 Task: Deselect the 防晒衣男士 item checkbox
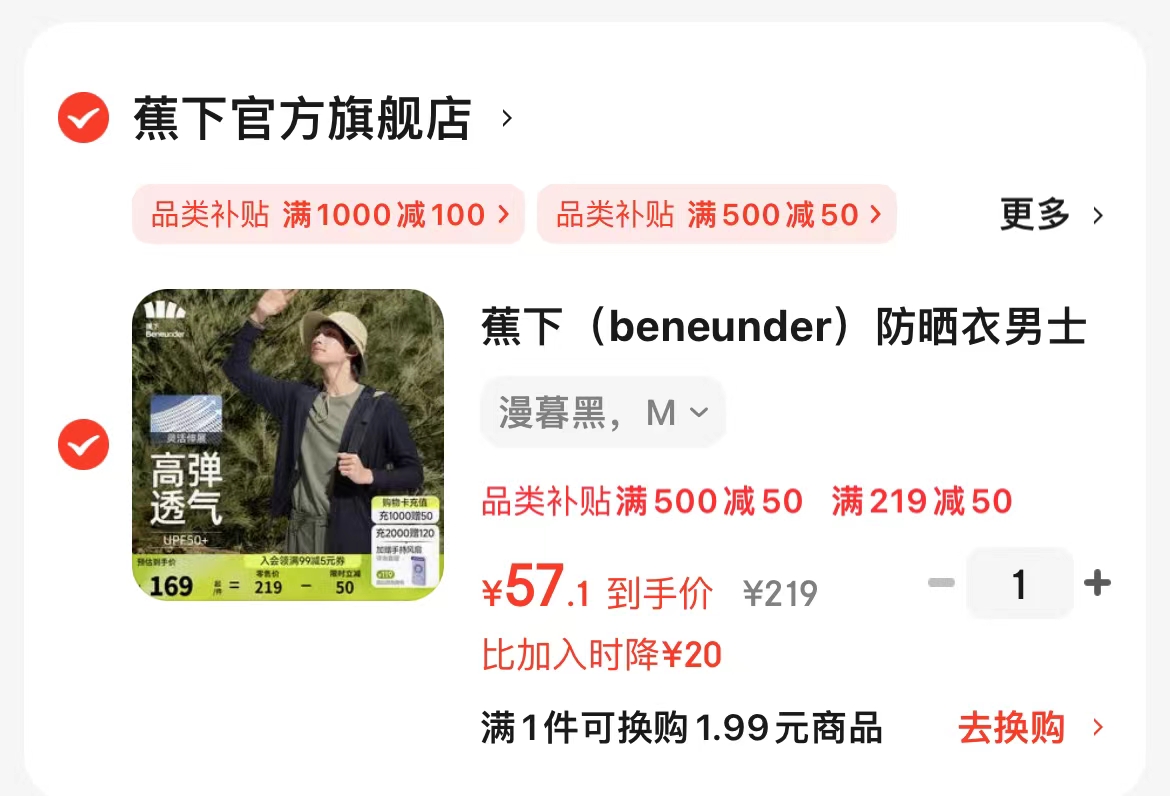tap(83, 445)
